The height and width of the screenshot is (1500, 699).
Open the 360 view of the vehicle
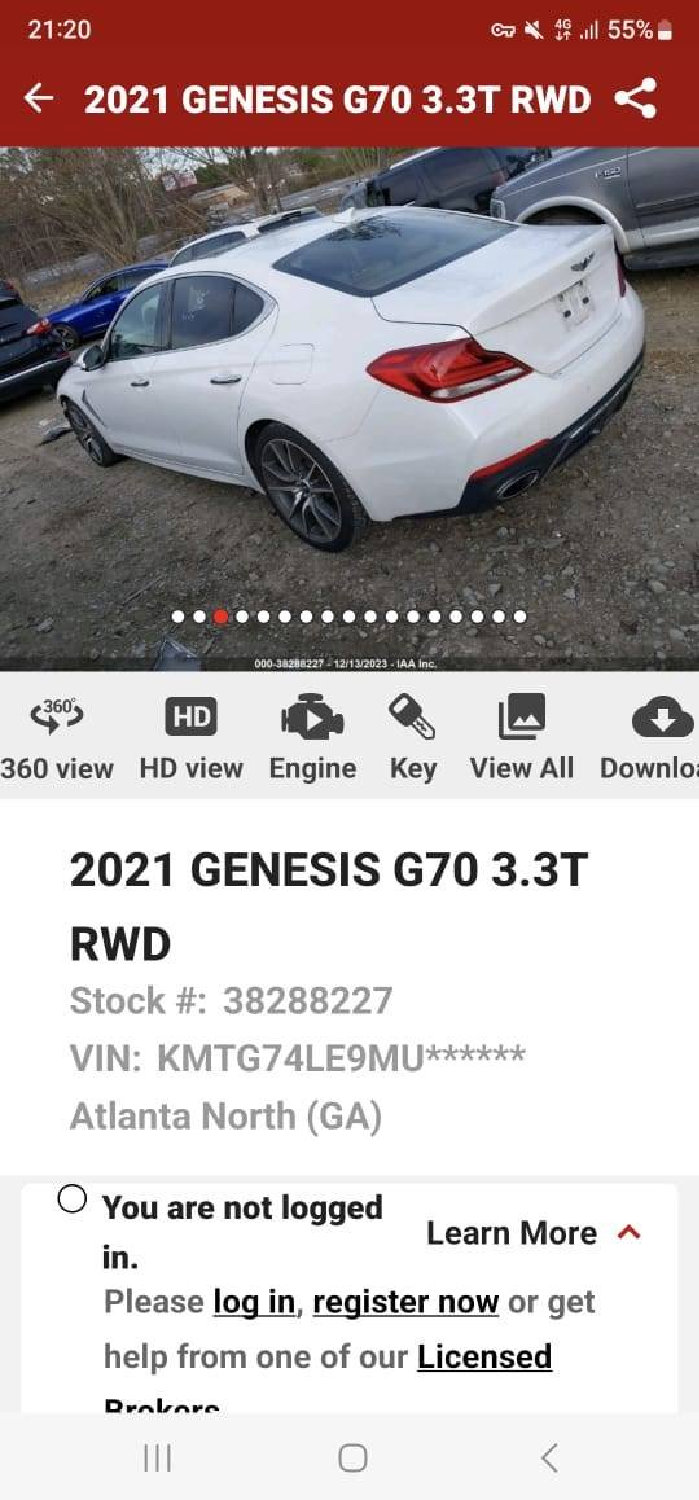point(57,737)
